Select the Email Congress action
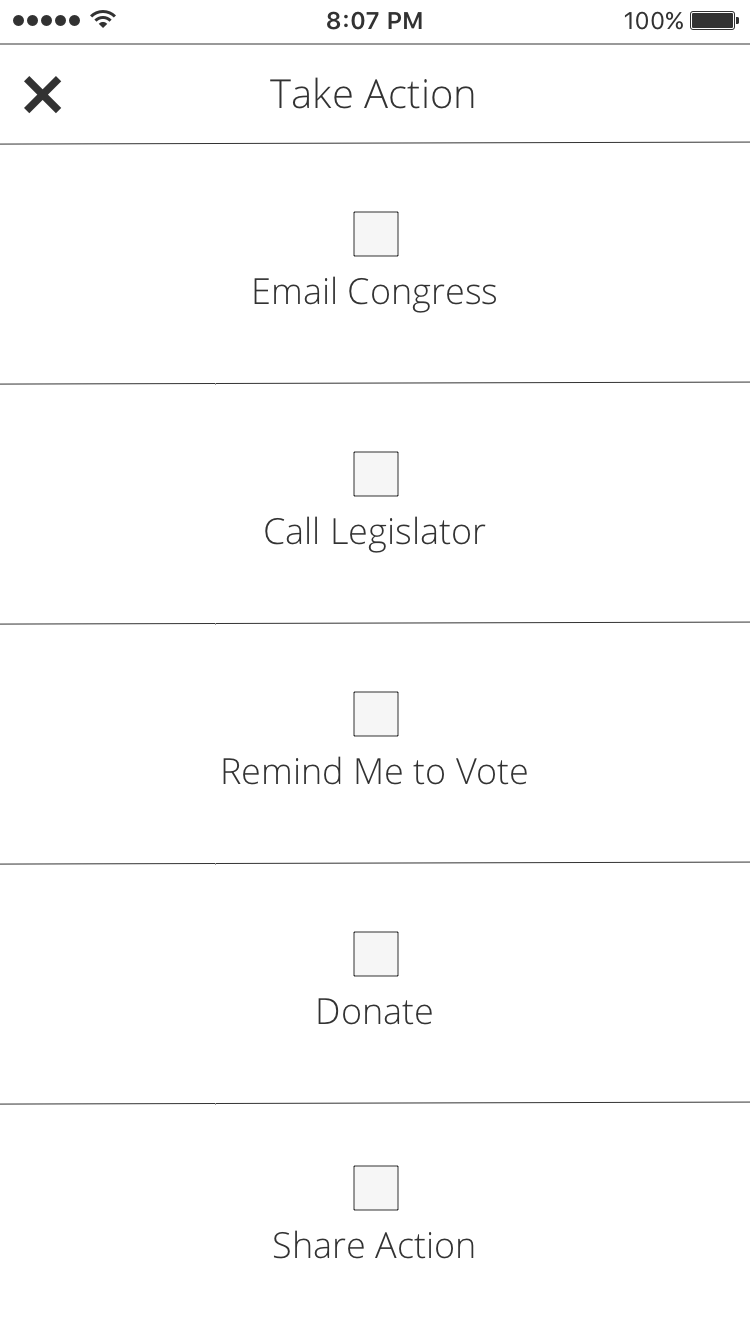The height and width of the screenshot is (1334, 750). coord(375,263)
